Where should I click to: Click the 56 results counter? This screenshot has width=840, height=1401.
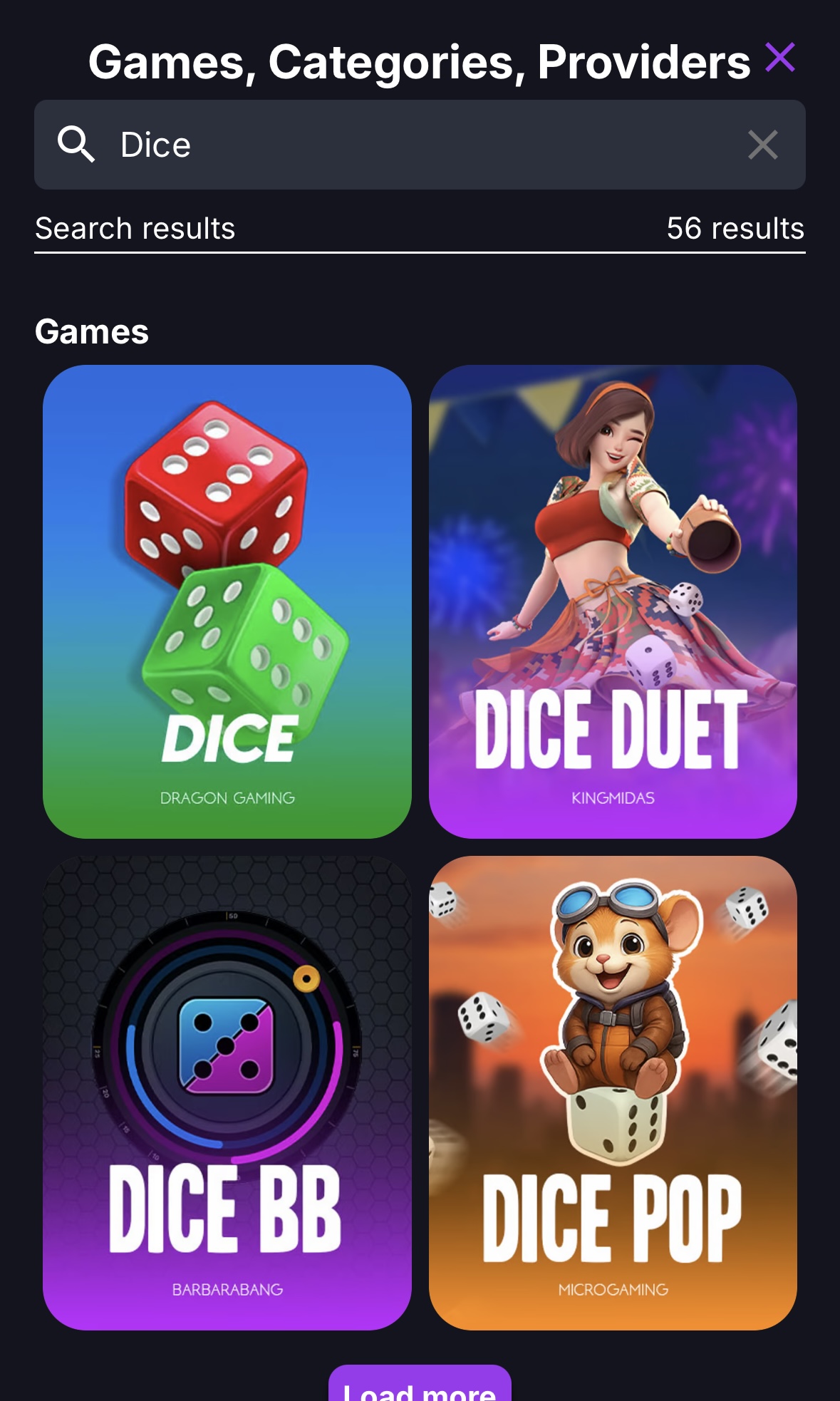(x=735, y=228)
